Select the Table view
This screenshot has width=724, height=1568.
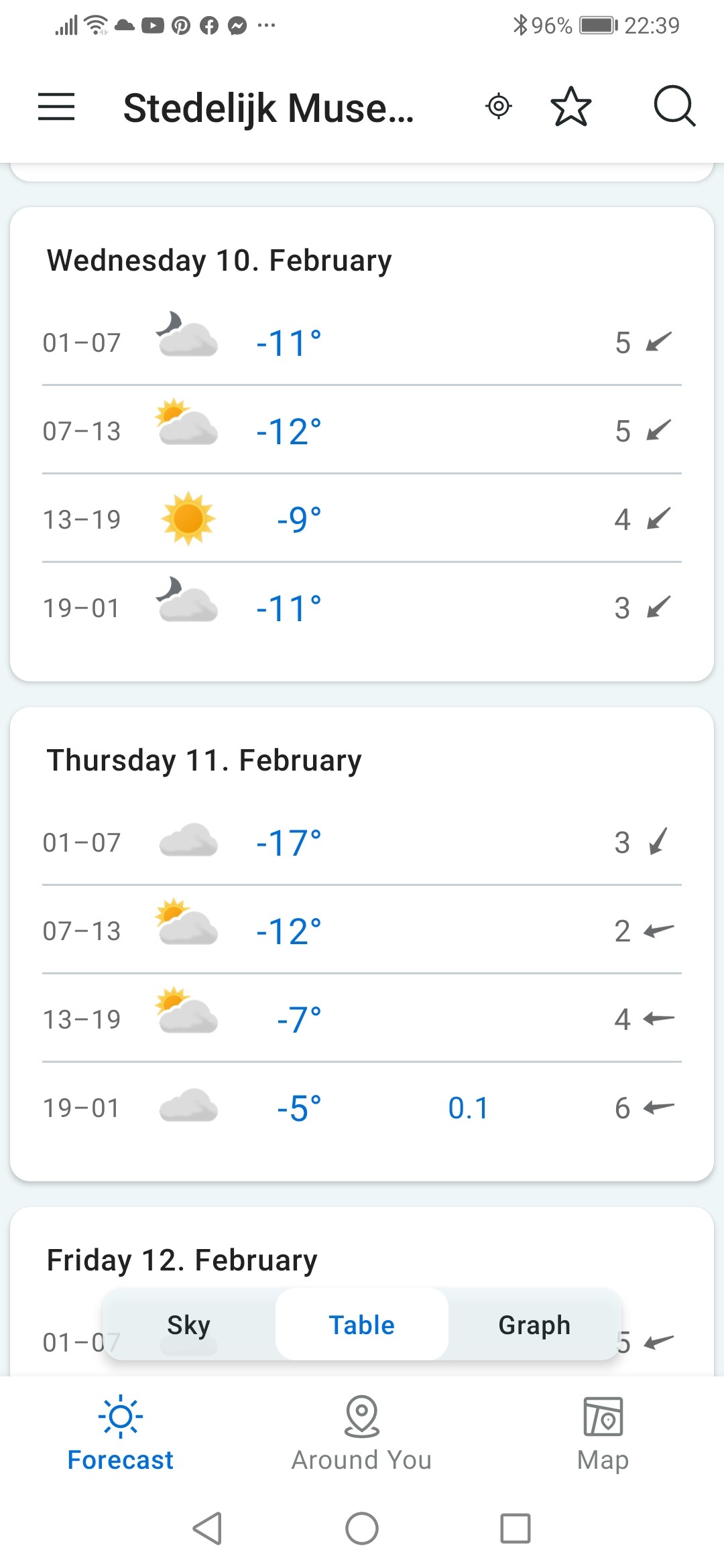[362, 1325]
